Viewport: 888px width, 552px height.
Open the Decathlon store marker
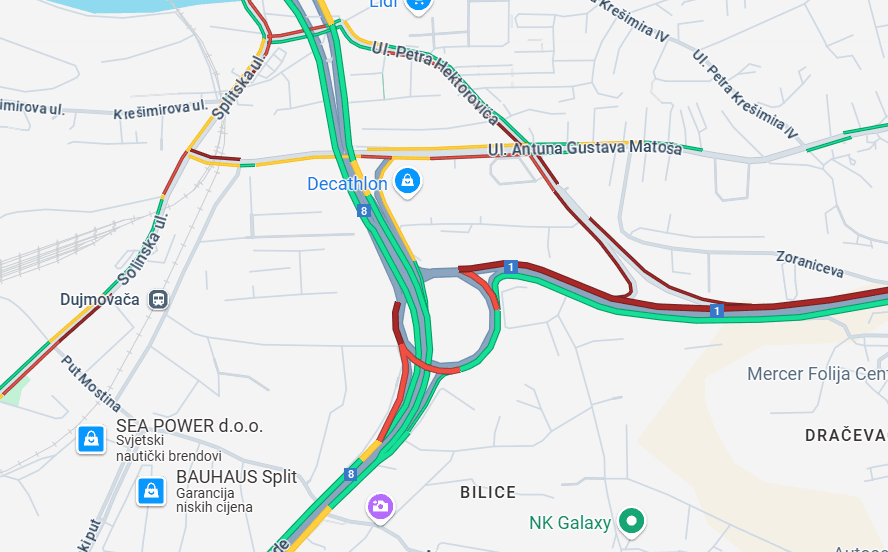(x=407, y=182)
